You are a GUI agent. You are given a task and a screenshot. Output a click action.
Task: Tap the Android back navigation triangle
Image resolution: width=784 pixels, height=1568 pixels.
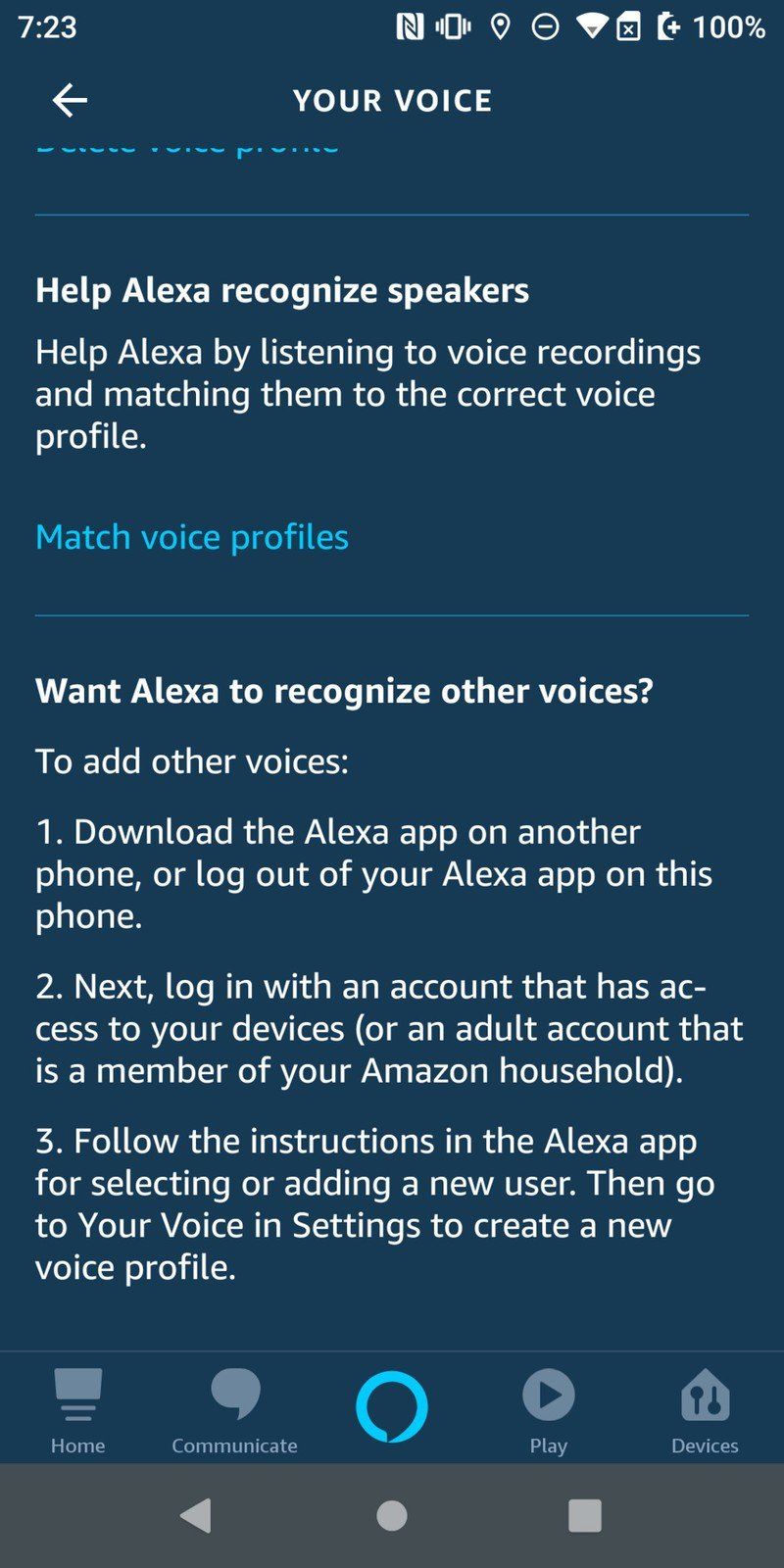(197, 1514)
